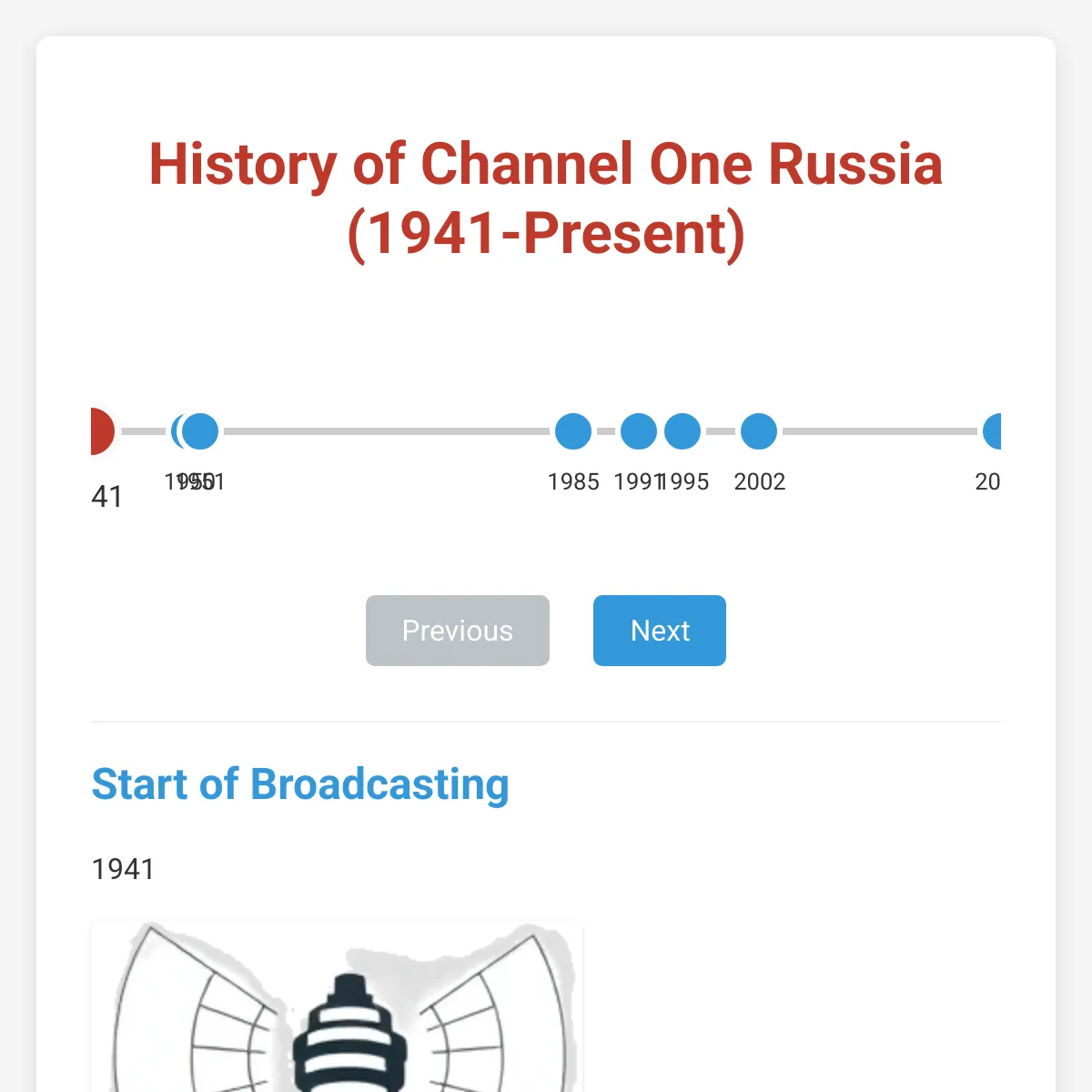Select the 2002 timeline dot
The width and height of the screenshot is (1092, 1092).
[759, 431]
